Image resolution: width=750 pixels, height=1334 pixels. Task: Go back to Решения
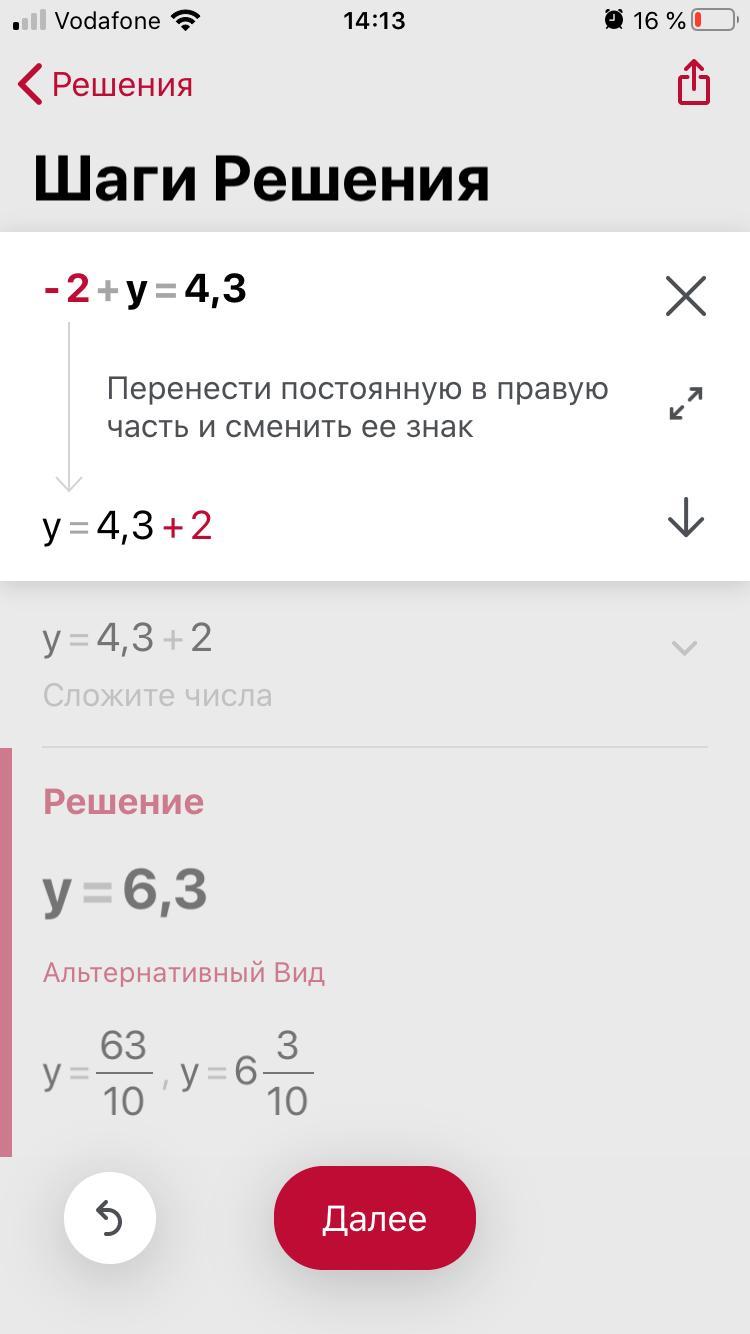[x=105, y=85]
